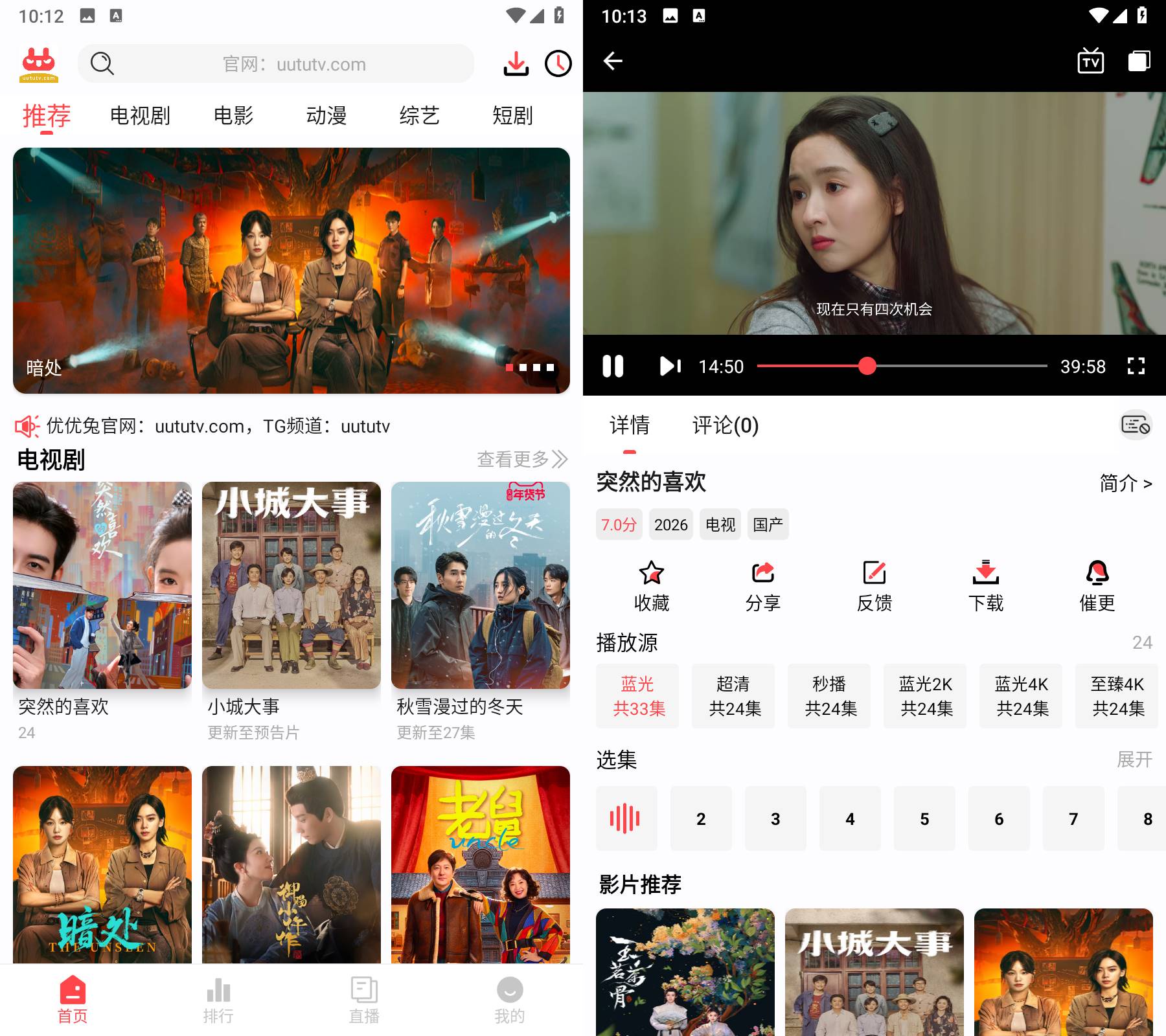Cast video to TV
Viewport: 1166px width, 1036px height.
click(x=1090, y=62)
